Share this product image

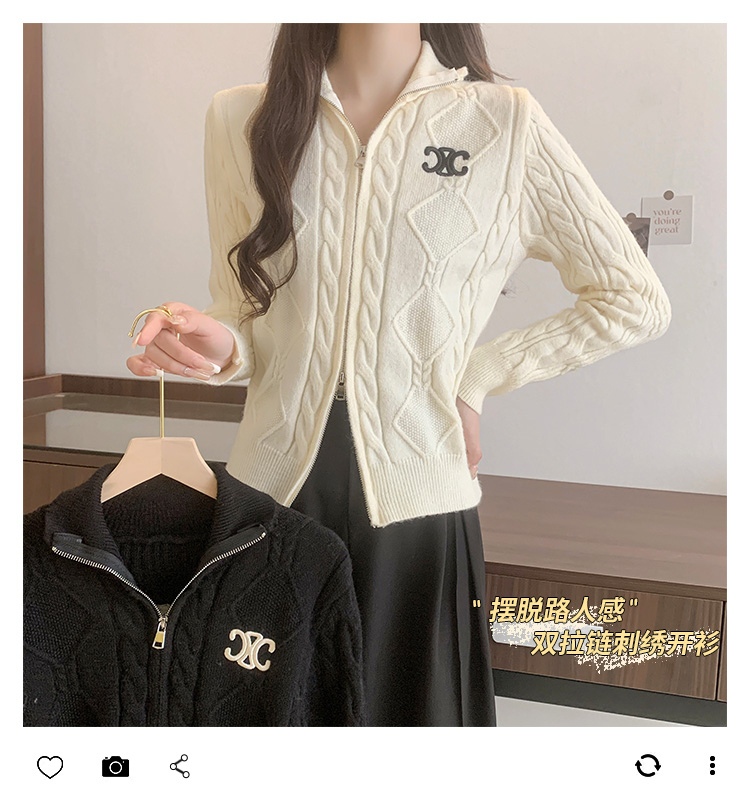(x=180, y=767)
